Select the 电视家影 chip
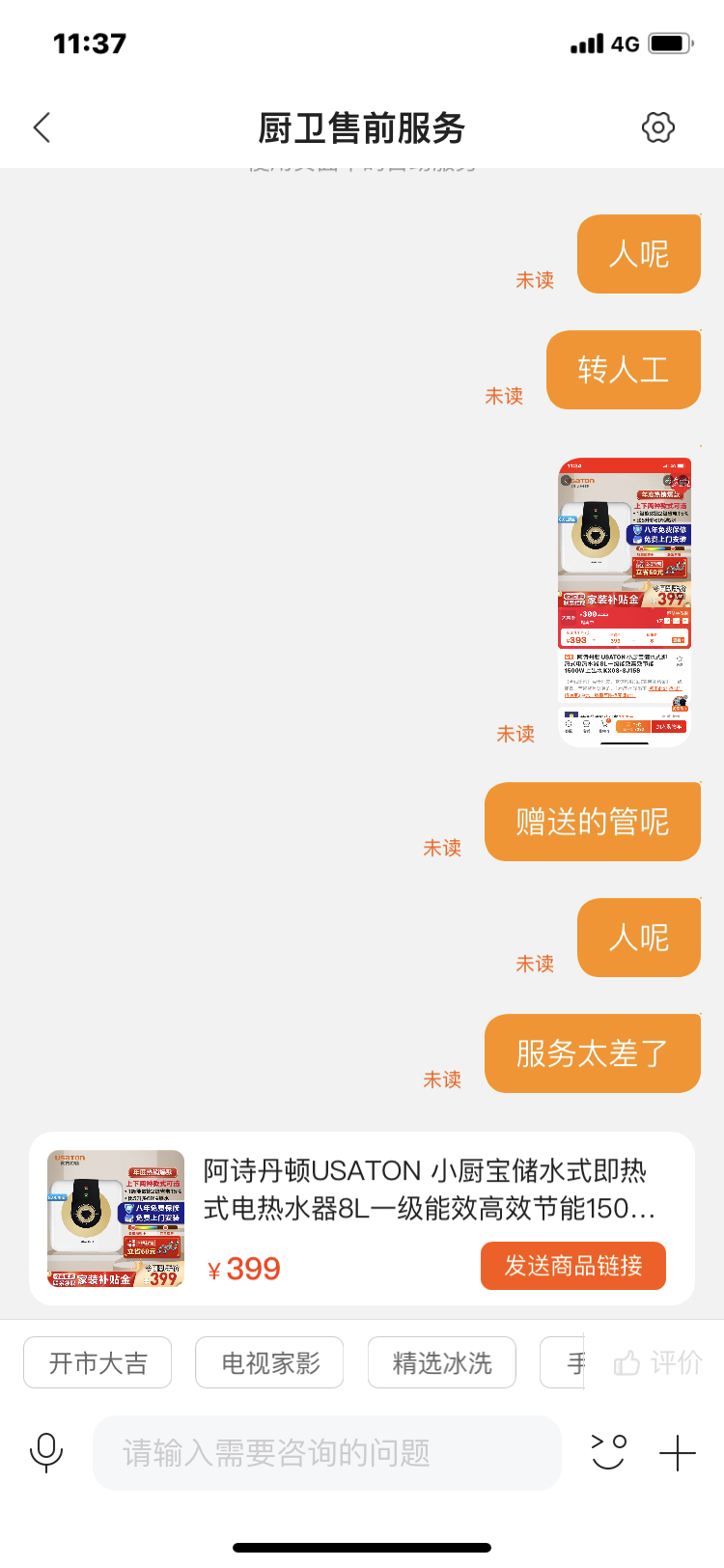Viewport: 724px width, 1568px height. [269, 1362]
